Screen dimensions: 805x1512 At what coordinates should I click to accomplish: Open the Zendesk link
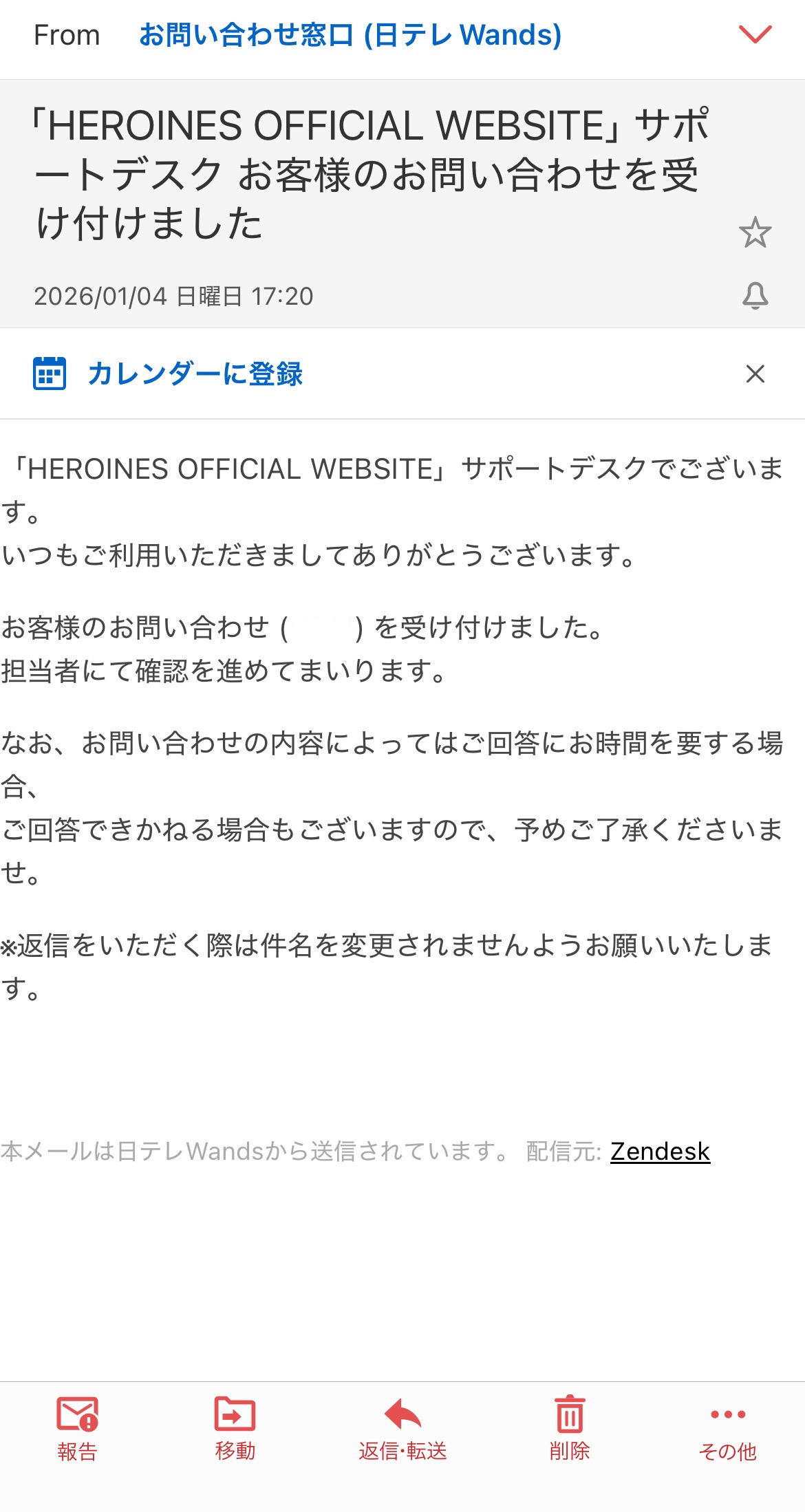(659, 1151)
